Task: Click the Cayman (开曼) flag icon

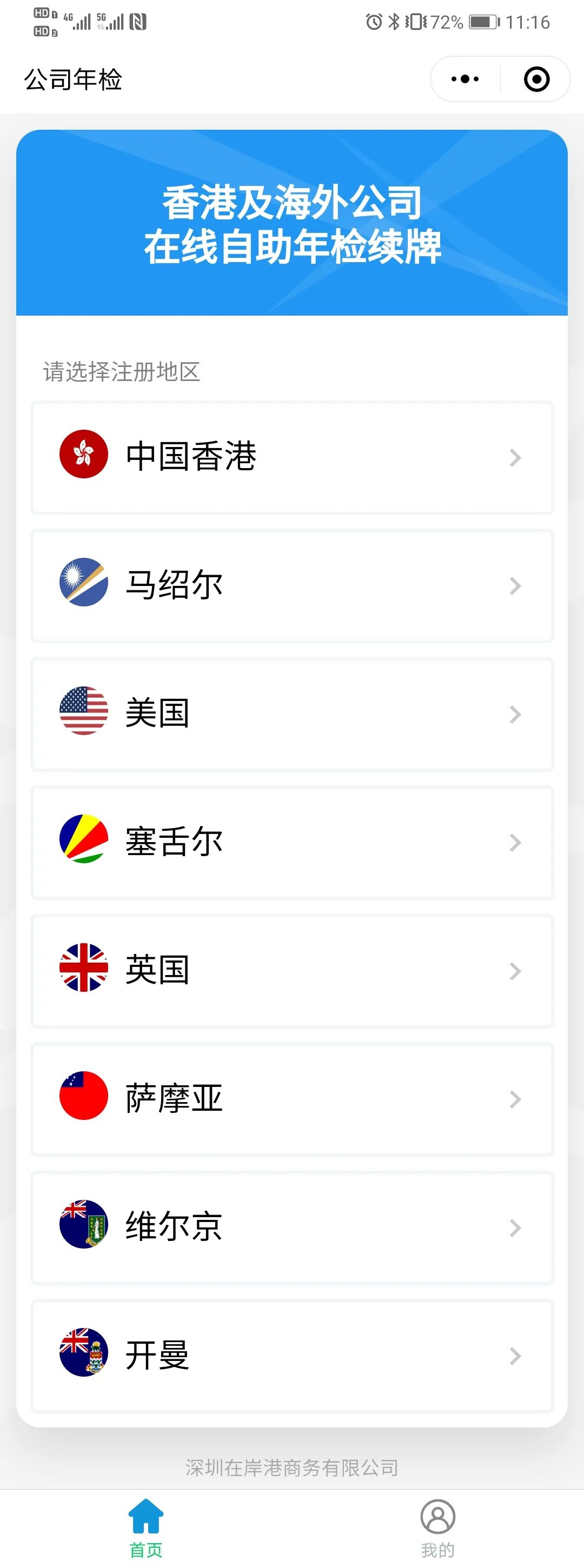Action: (x=83, y=1352)
